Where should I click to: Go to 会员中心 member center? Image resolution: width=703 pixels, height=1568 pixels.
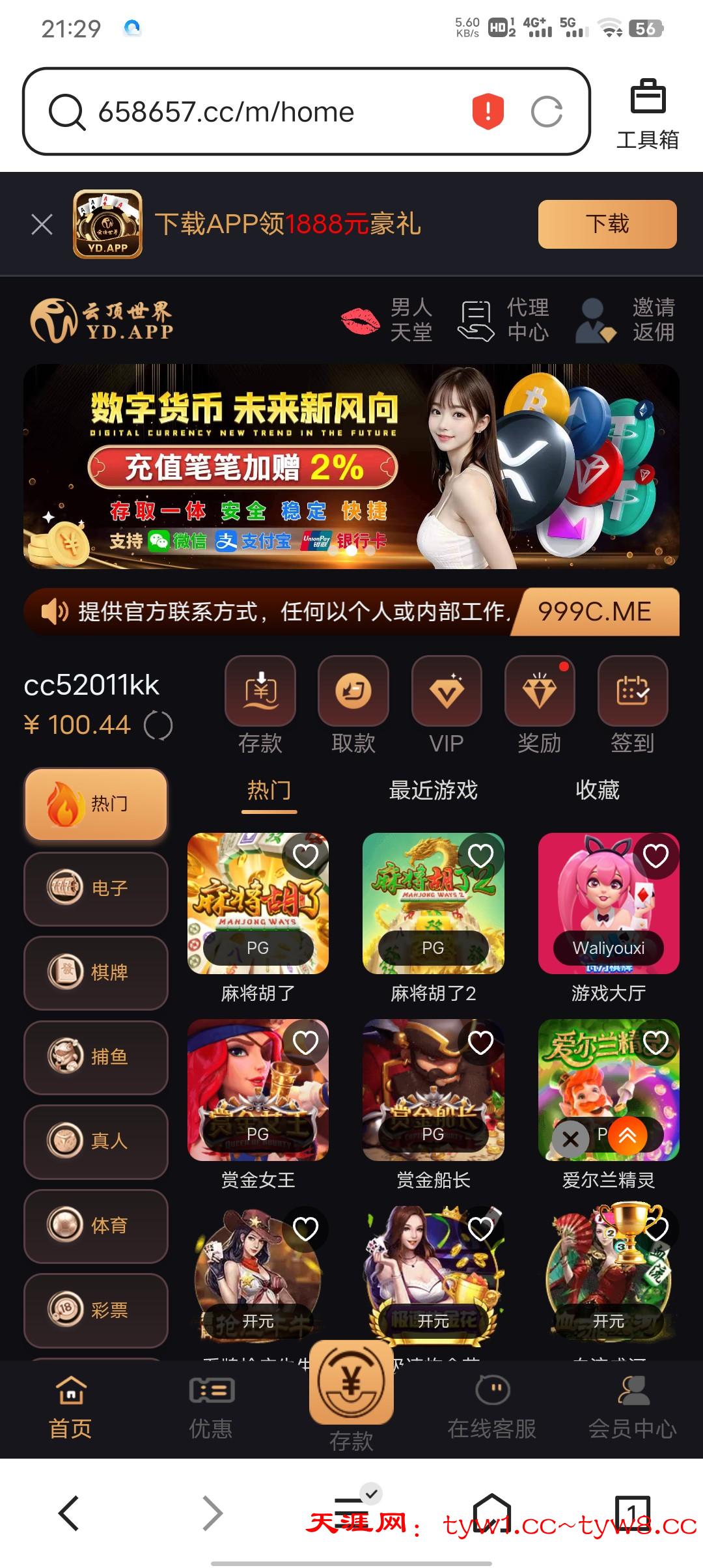pyautogui.click(x=632, y=1407)
